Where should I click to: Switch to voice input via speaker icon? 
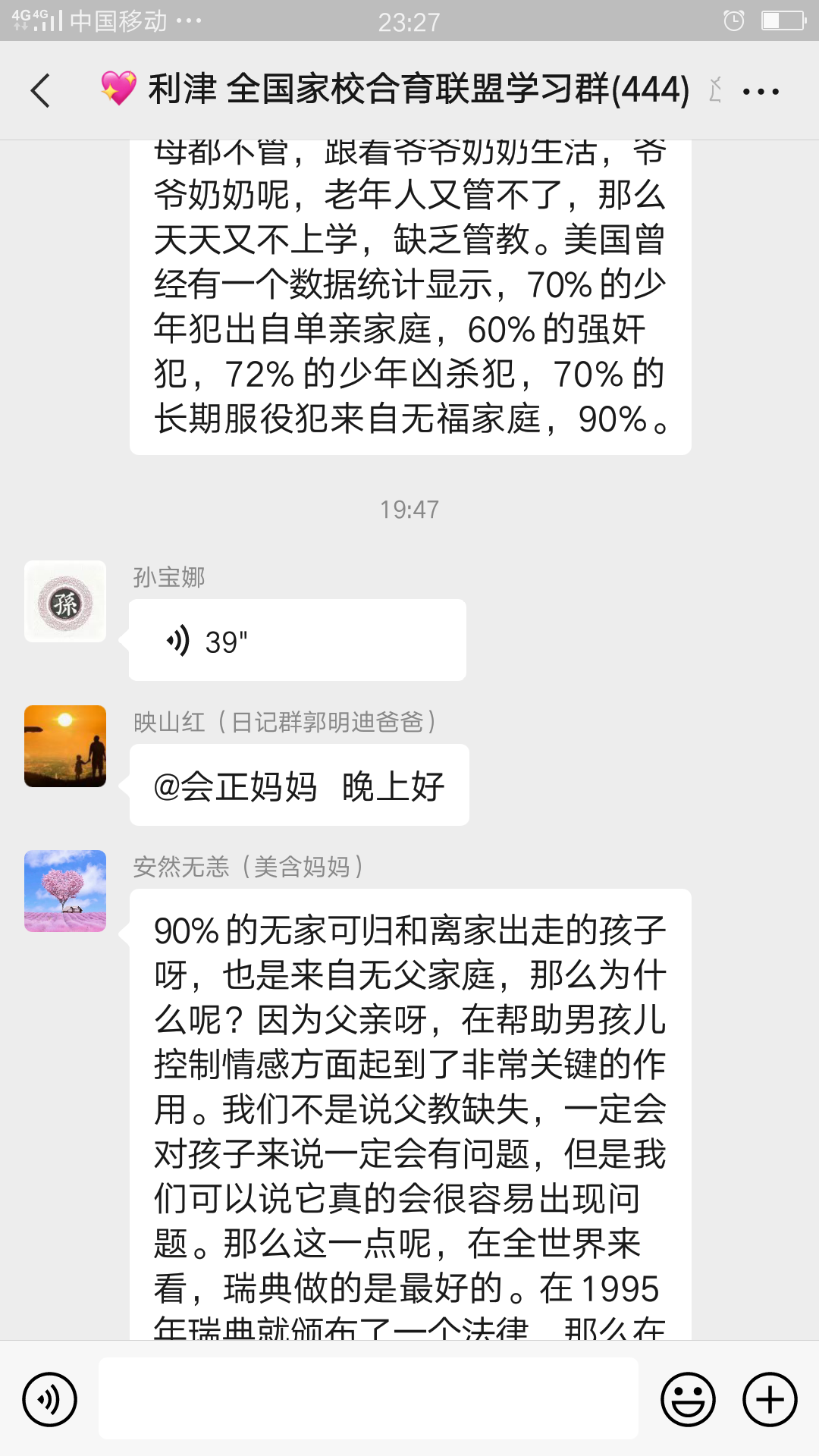[x=49, y=1399]
